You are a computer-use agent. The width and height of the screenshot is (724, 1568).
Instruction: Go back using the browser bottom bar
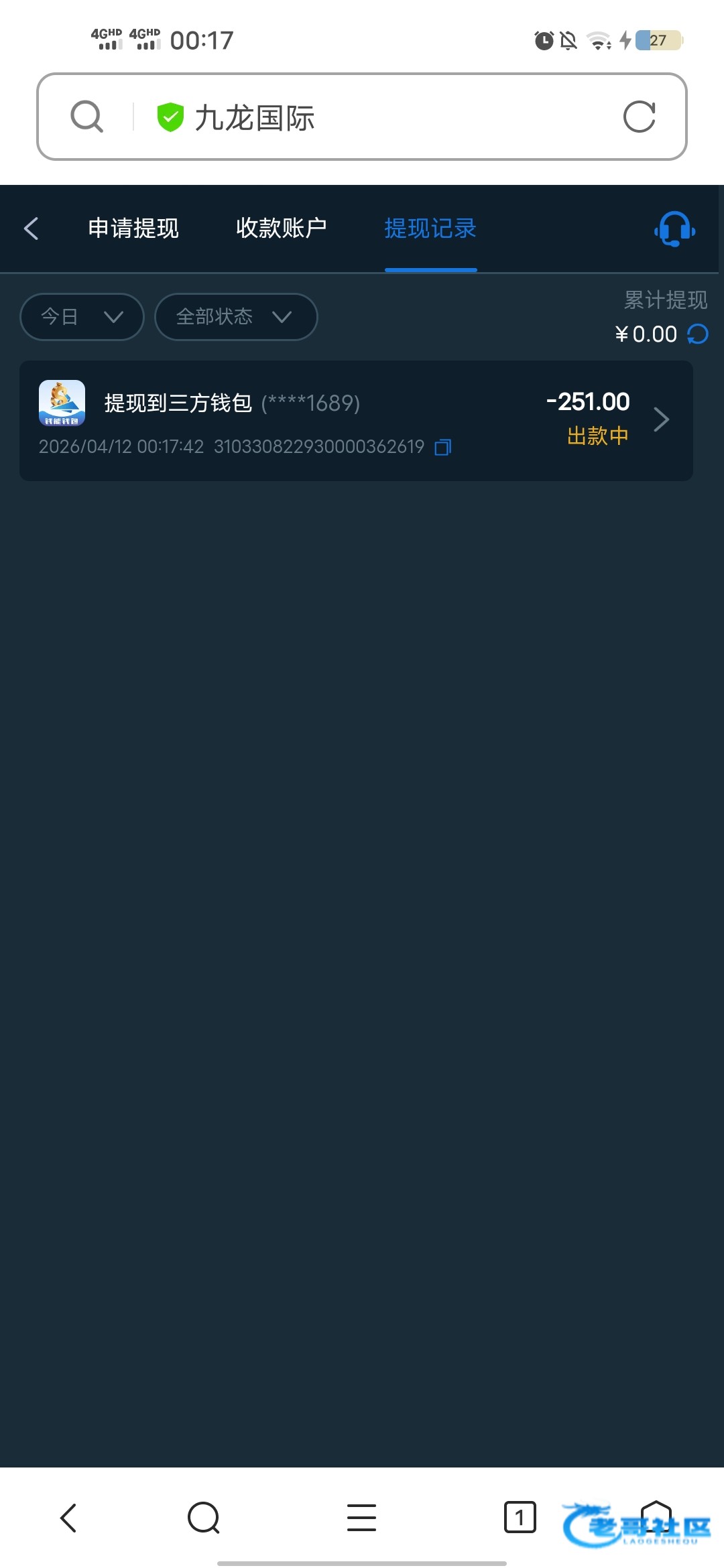click(x=68, y=1518)
